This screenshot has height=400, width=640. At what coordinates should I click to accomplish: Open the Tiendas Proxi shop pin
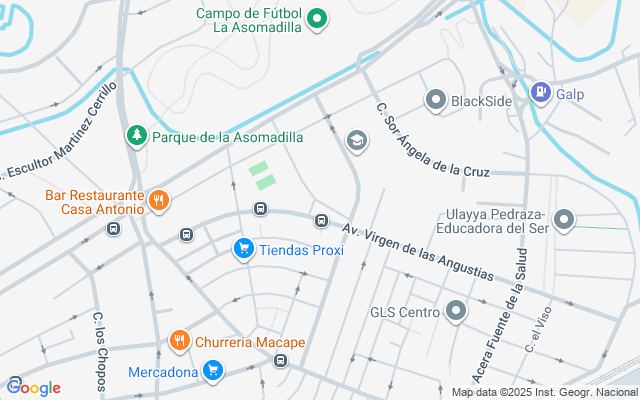243,249
